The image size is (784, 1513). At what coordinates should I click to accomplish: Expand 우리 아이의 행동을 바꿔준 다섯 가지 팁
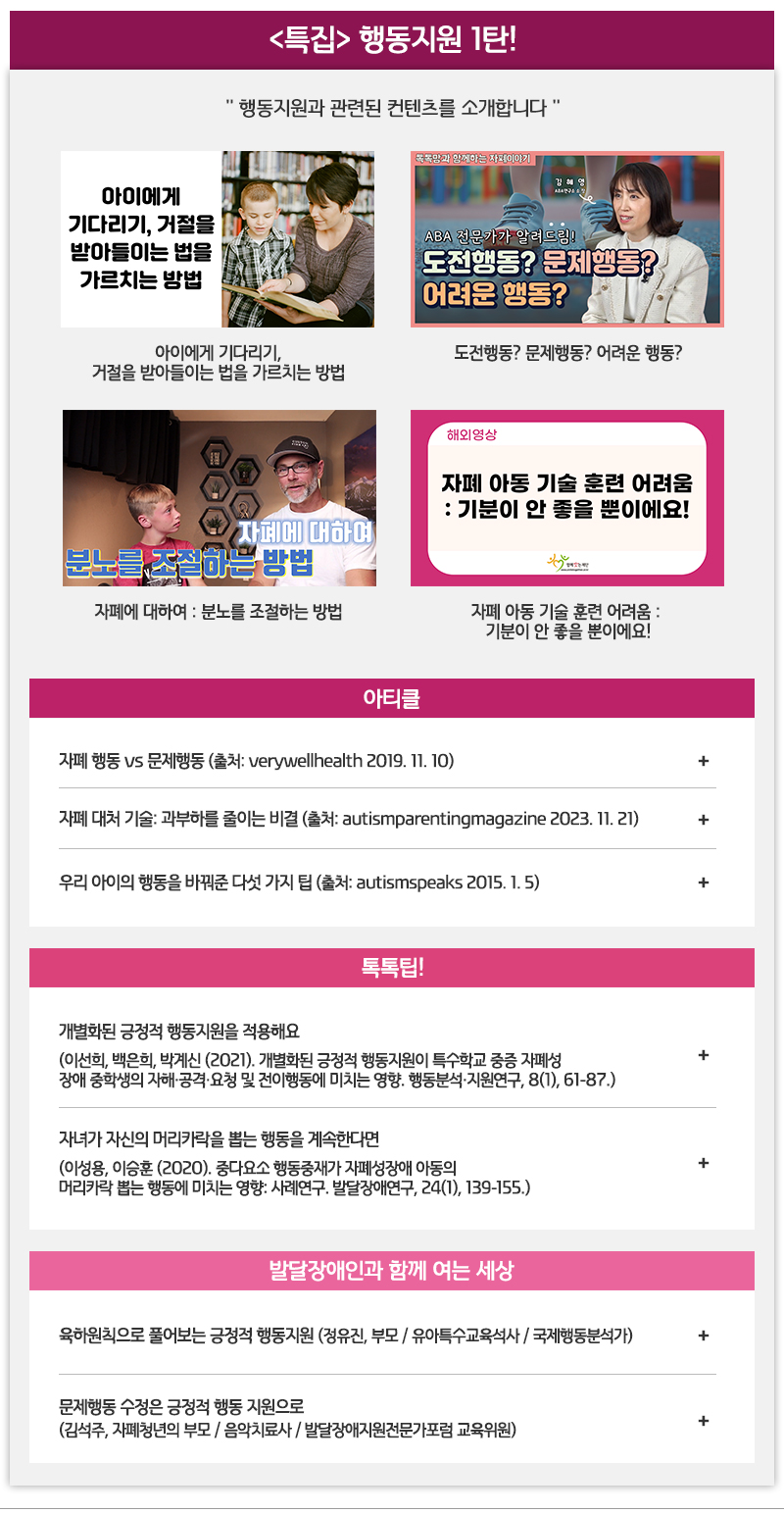coord(703,882)
